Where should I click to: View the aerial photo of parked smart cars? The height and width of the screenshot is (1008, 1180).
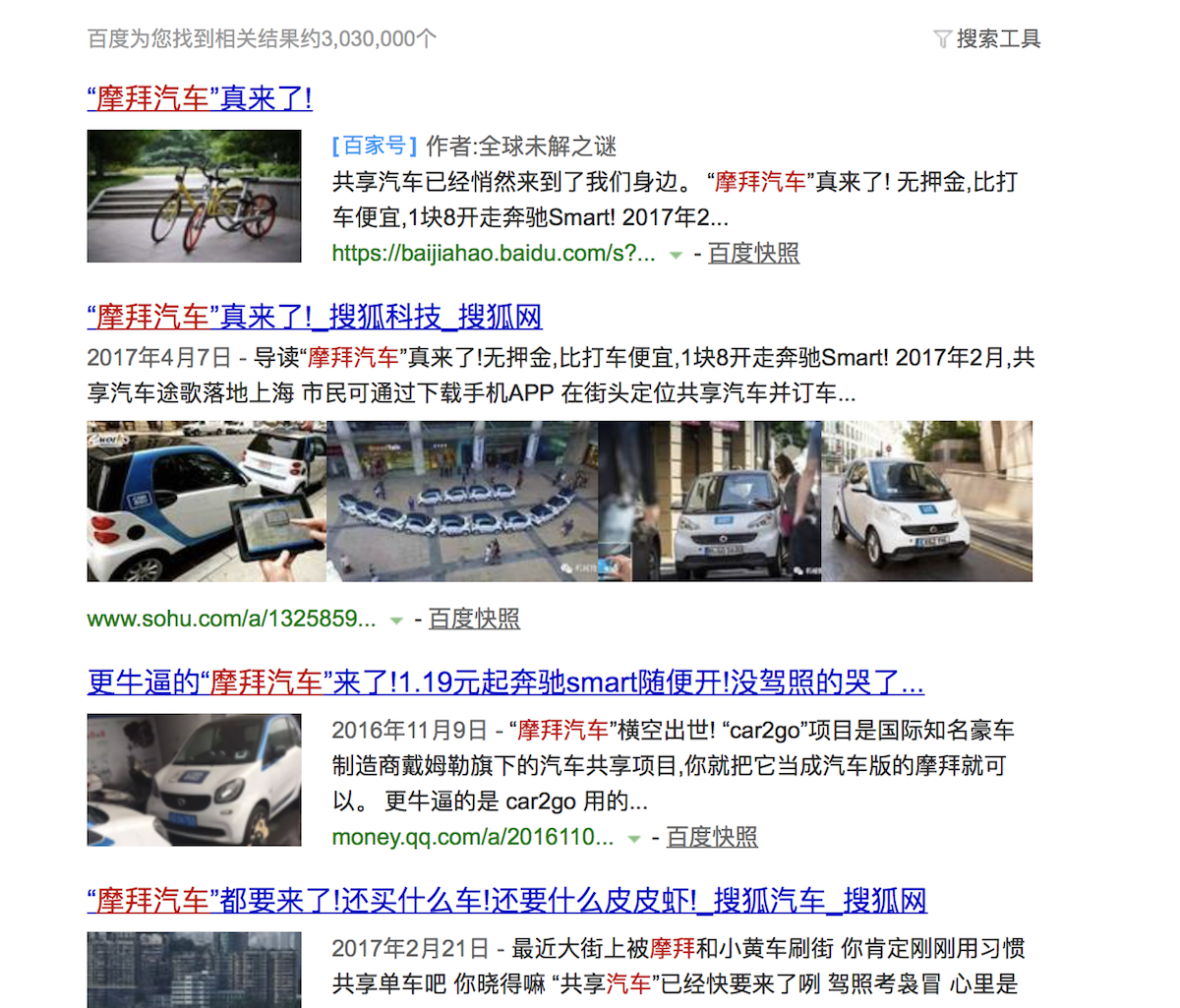(x=462, y=501)
